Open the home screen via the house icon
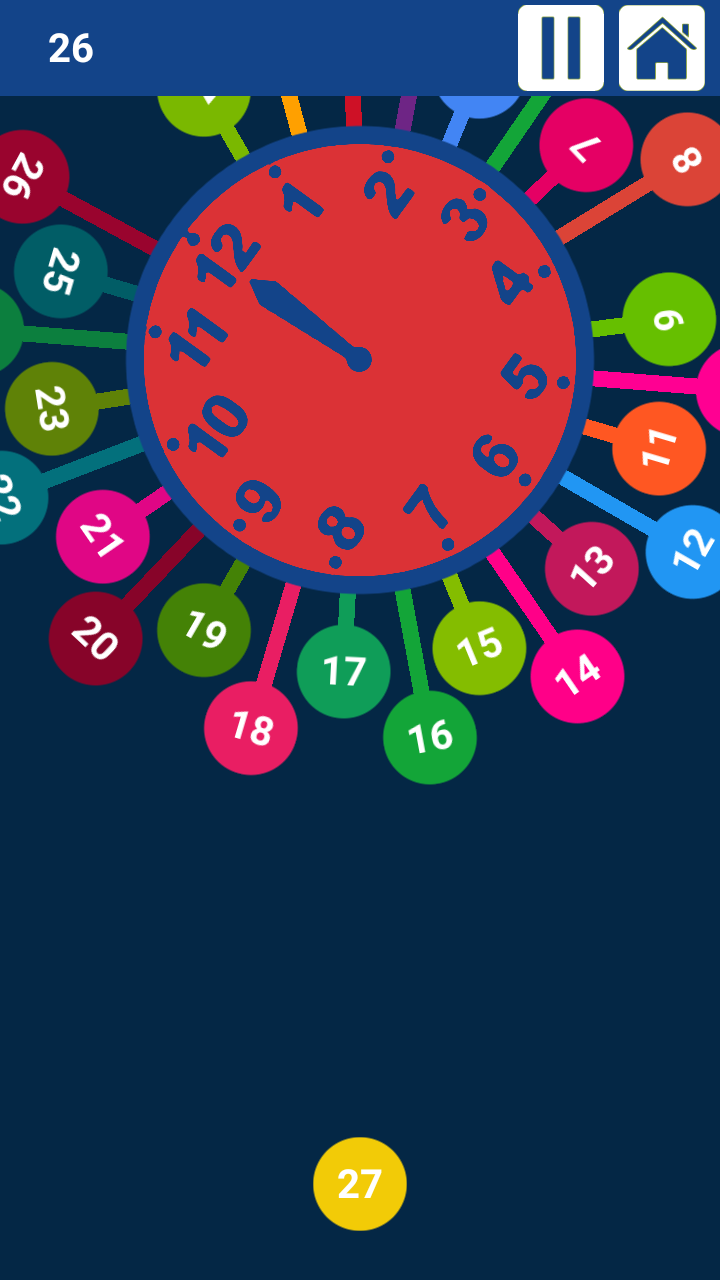Screen dimensions: 720x1280 coord(661,47)
